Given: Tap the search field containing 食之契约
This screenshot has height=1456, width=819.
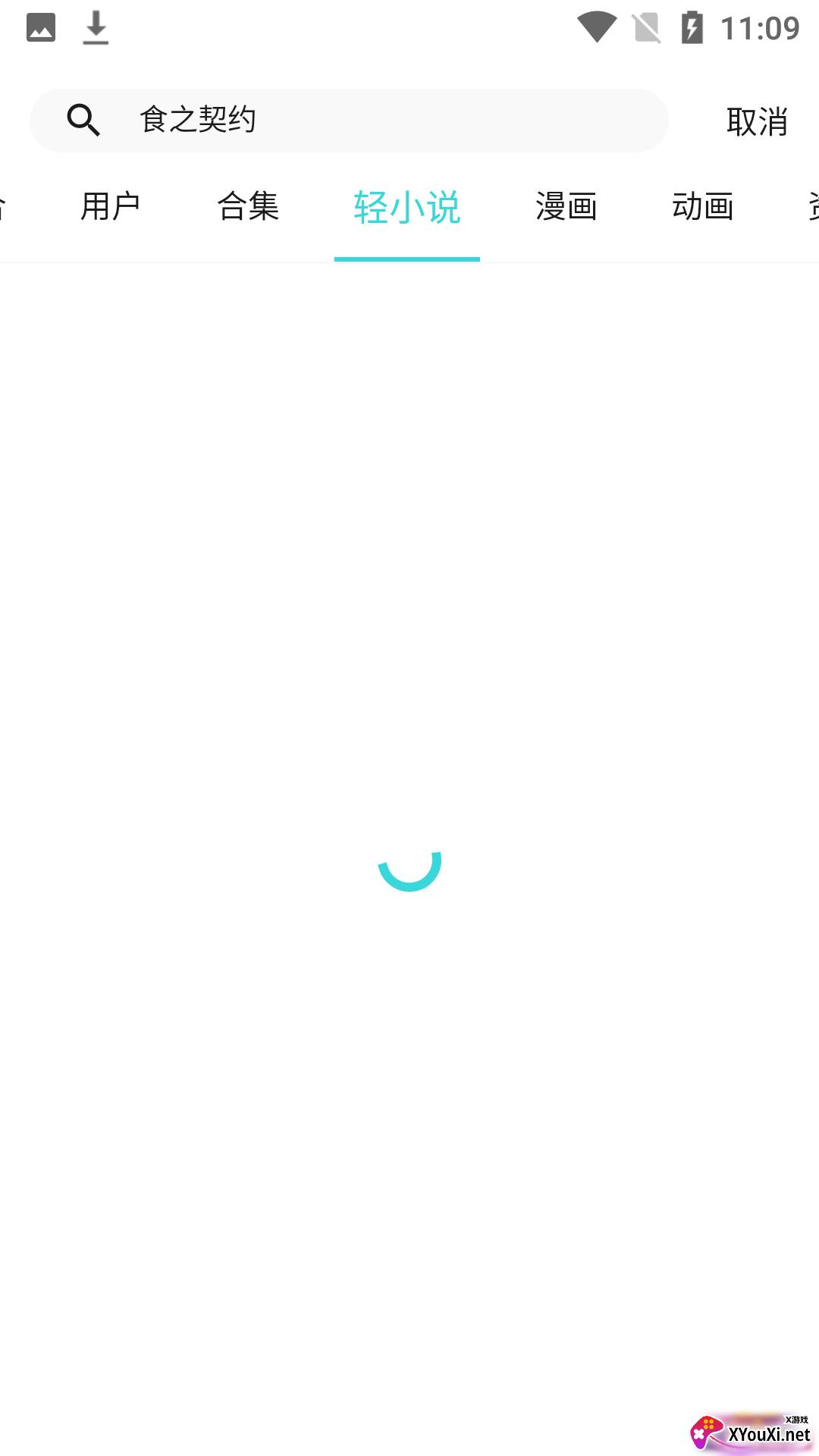Looking at the screenshot, I should [379, 120].
